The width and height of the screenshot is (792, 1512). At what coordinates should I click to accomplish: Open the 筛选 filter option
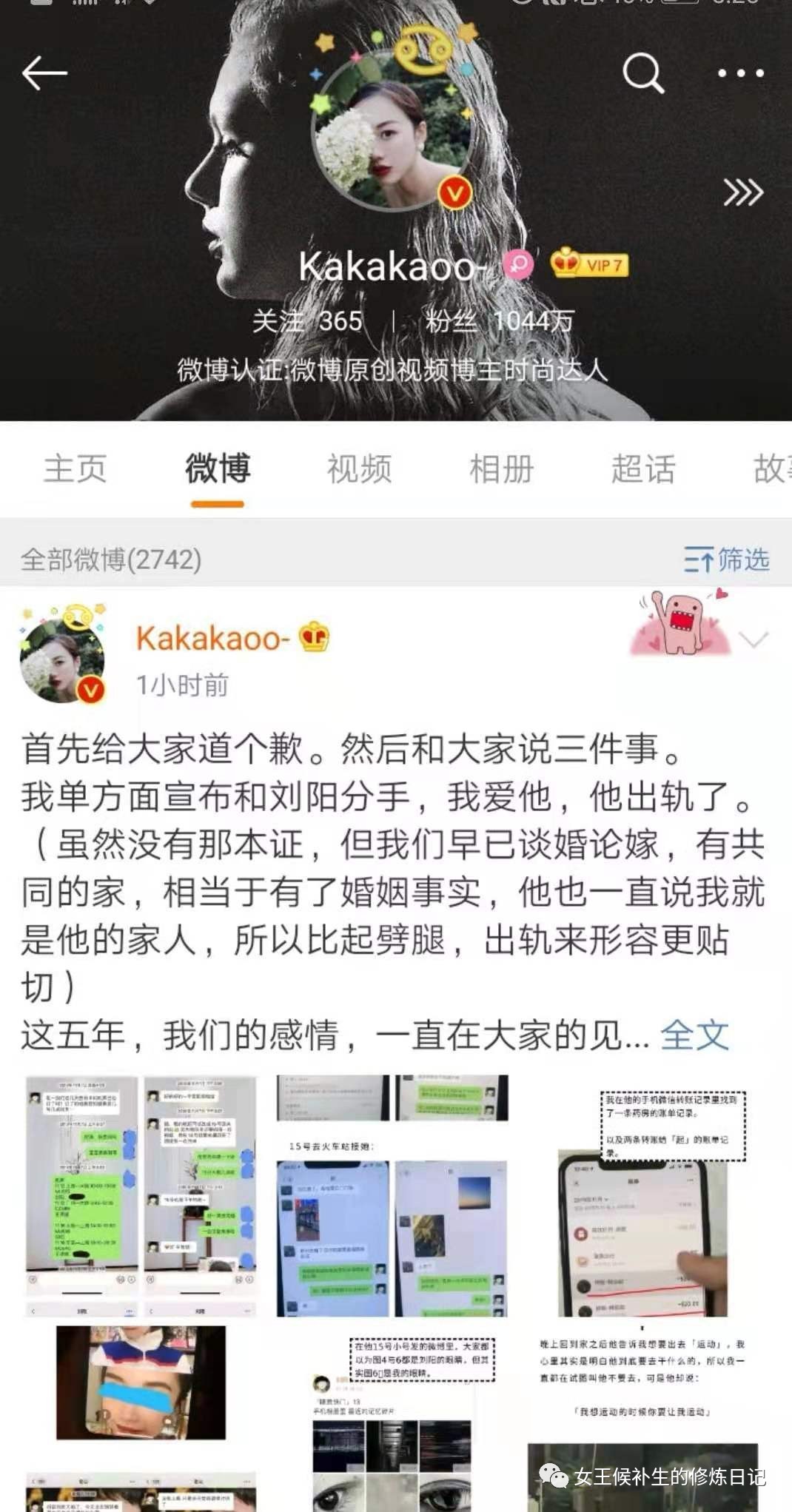[727, 560]
